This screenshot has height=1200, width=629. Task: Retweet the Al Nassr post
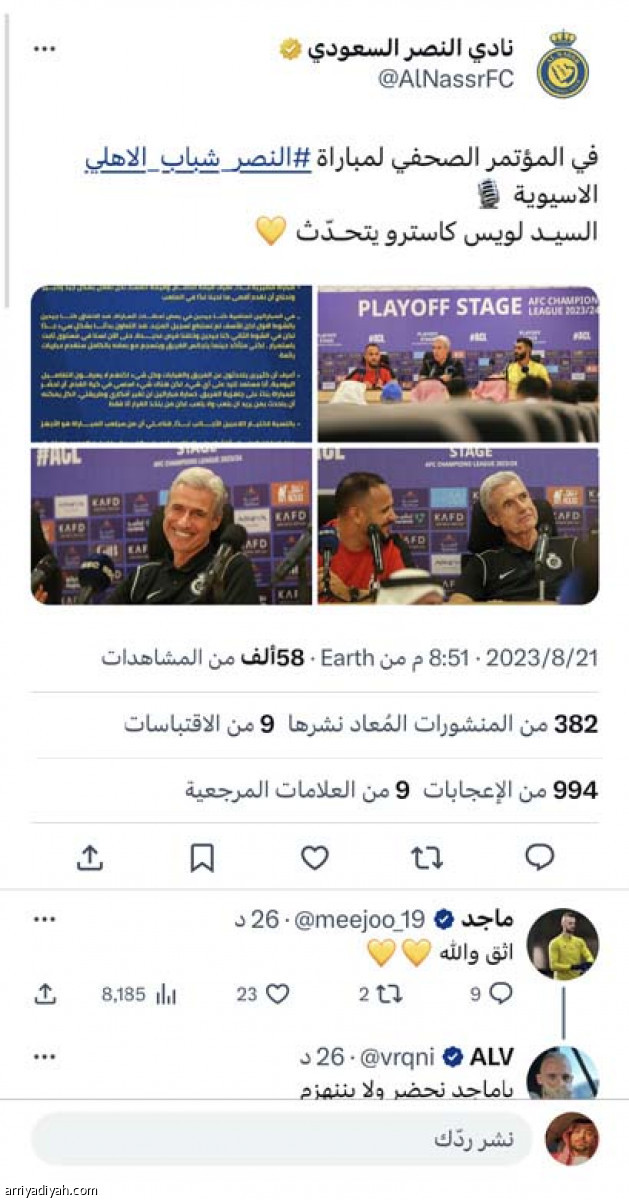coord(427,857)
